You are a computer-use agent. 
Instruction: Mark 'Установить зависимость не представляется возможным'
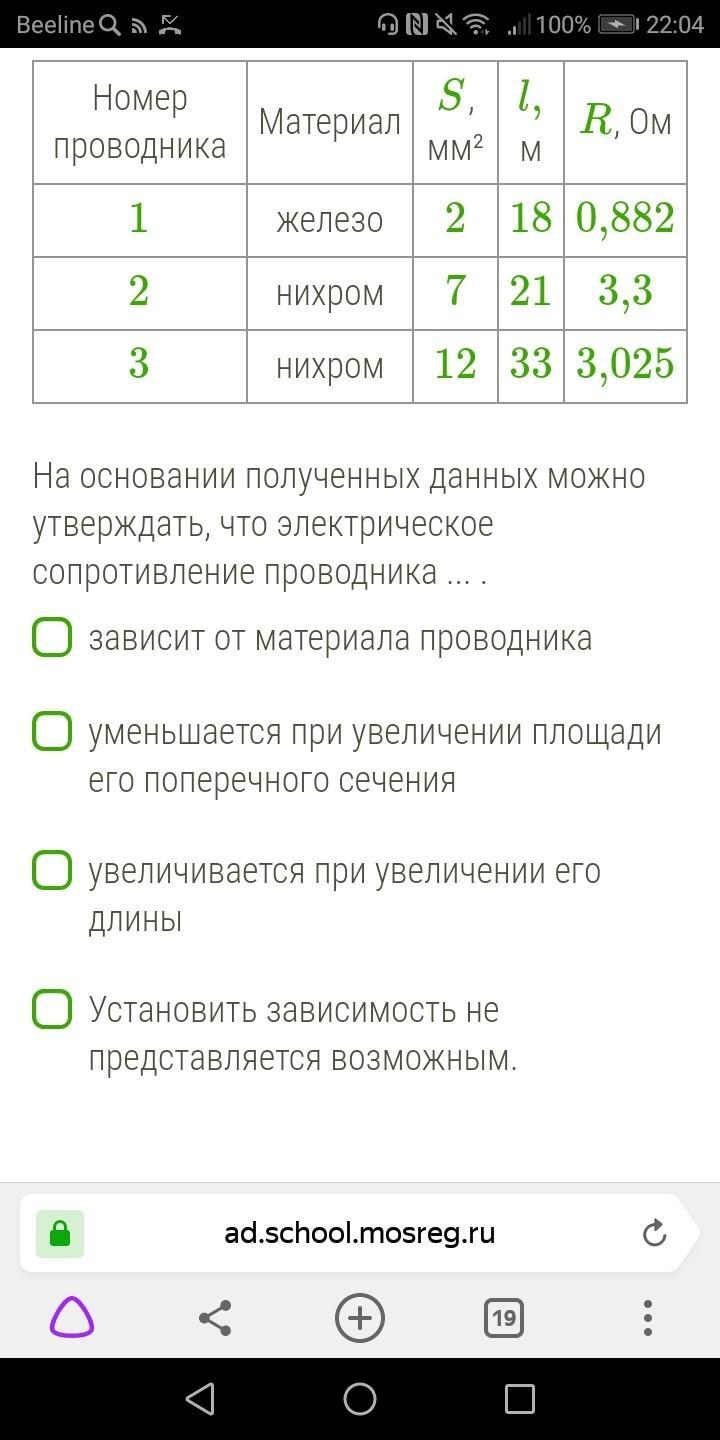point(52,1010)
